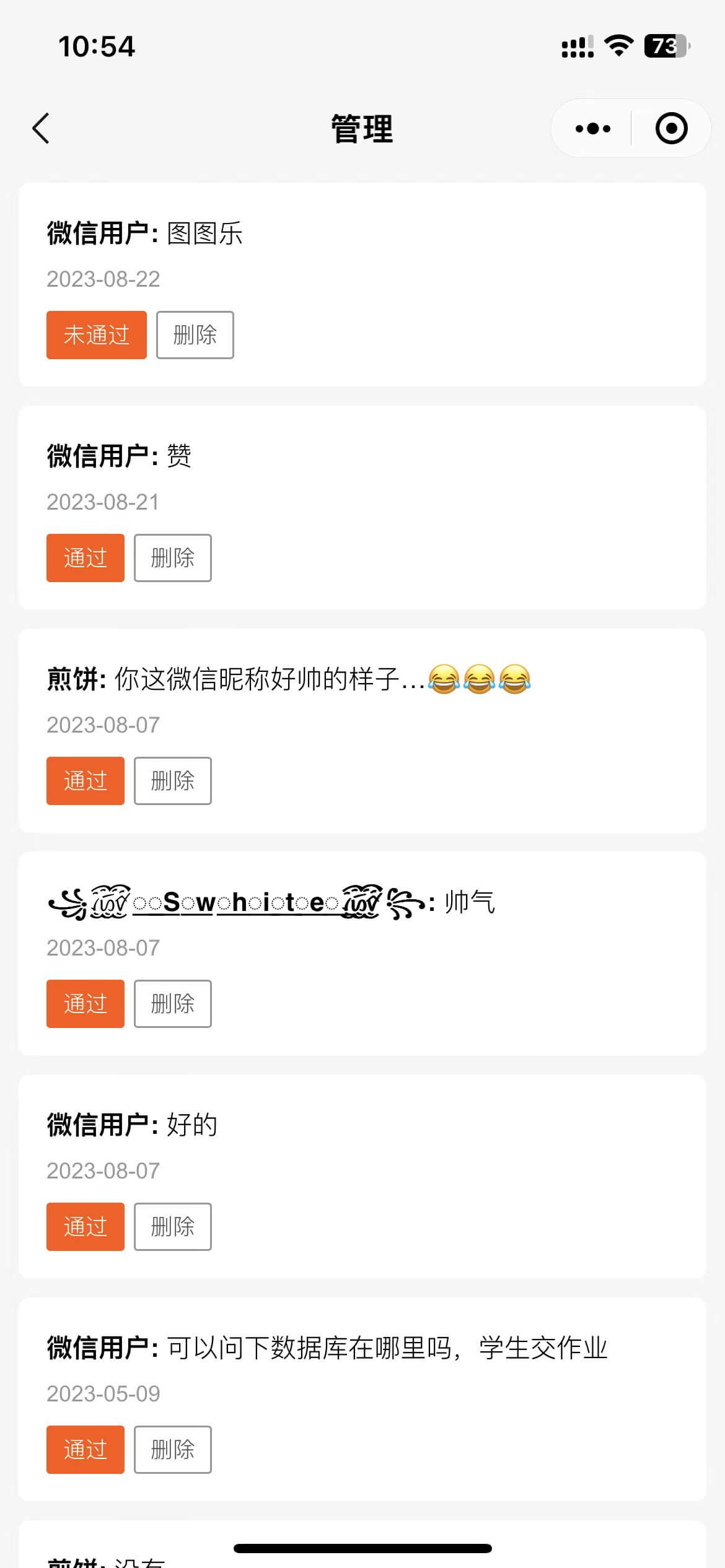Image resolution: width=725 pixels, height=1568 pixels.
Task: Tap 通过 on the 赞 comment
Action: (86, 558)
